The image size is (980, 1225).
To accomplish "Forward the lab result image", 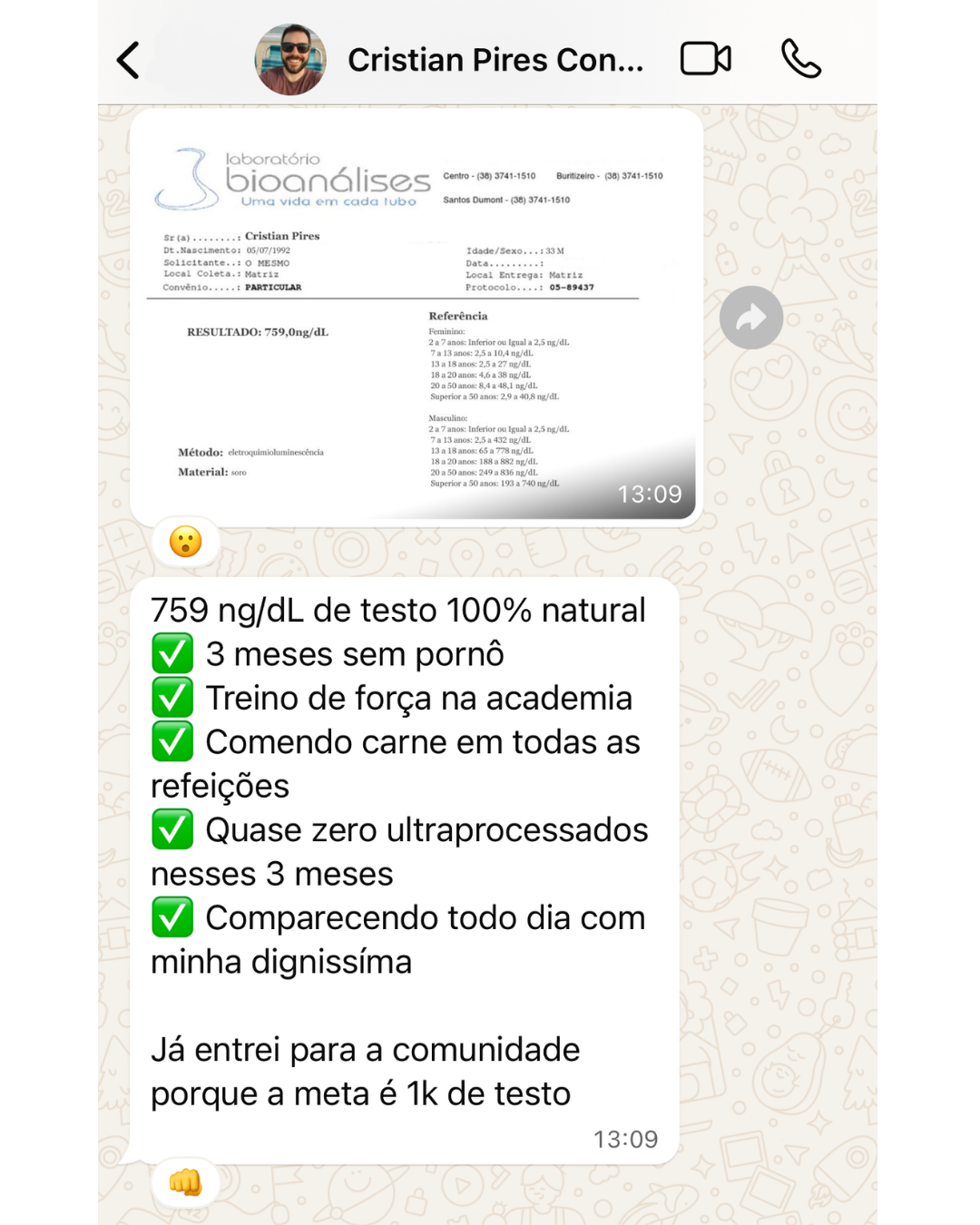I will click(750, 318).
